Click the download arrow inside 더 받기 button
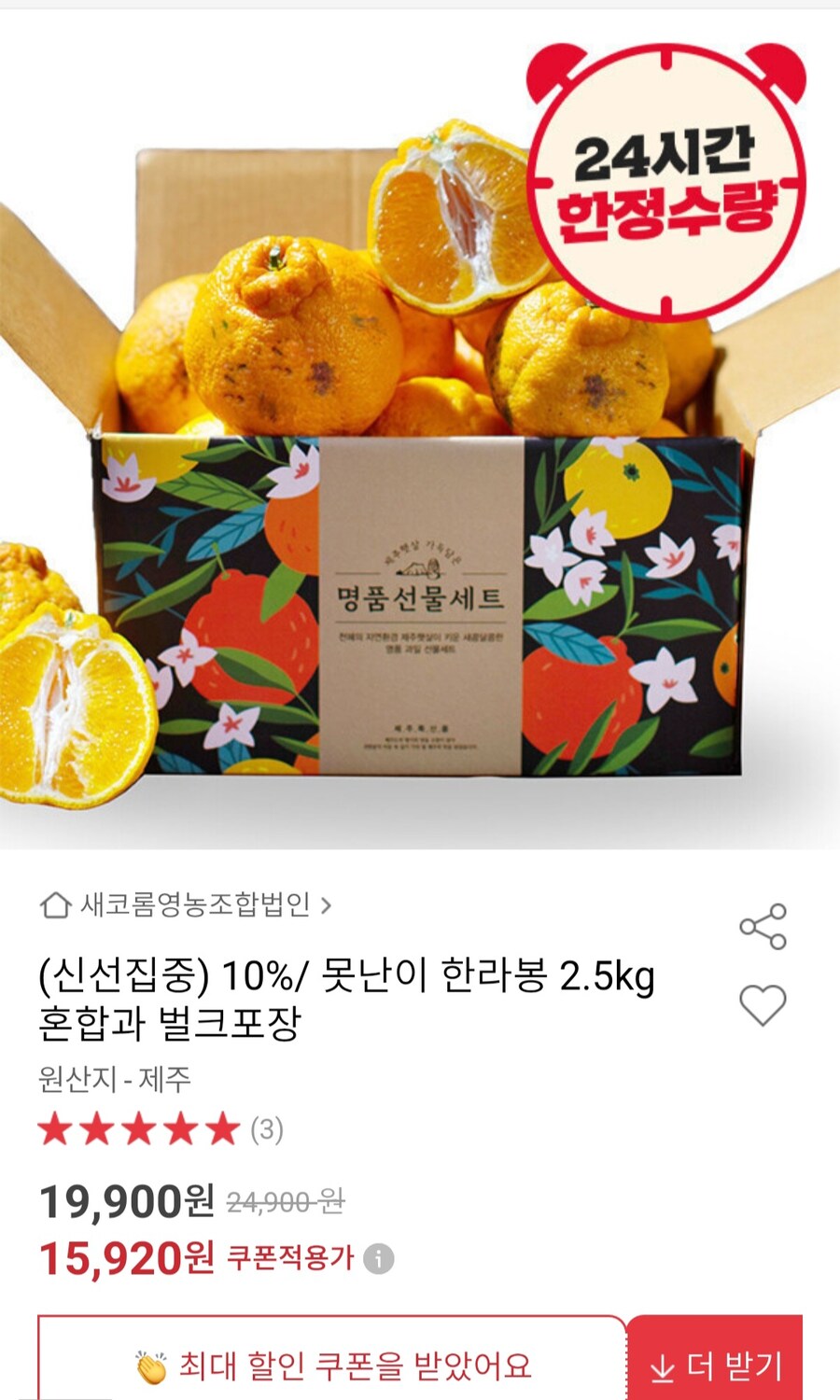 (x=665, y=1368)
